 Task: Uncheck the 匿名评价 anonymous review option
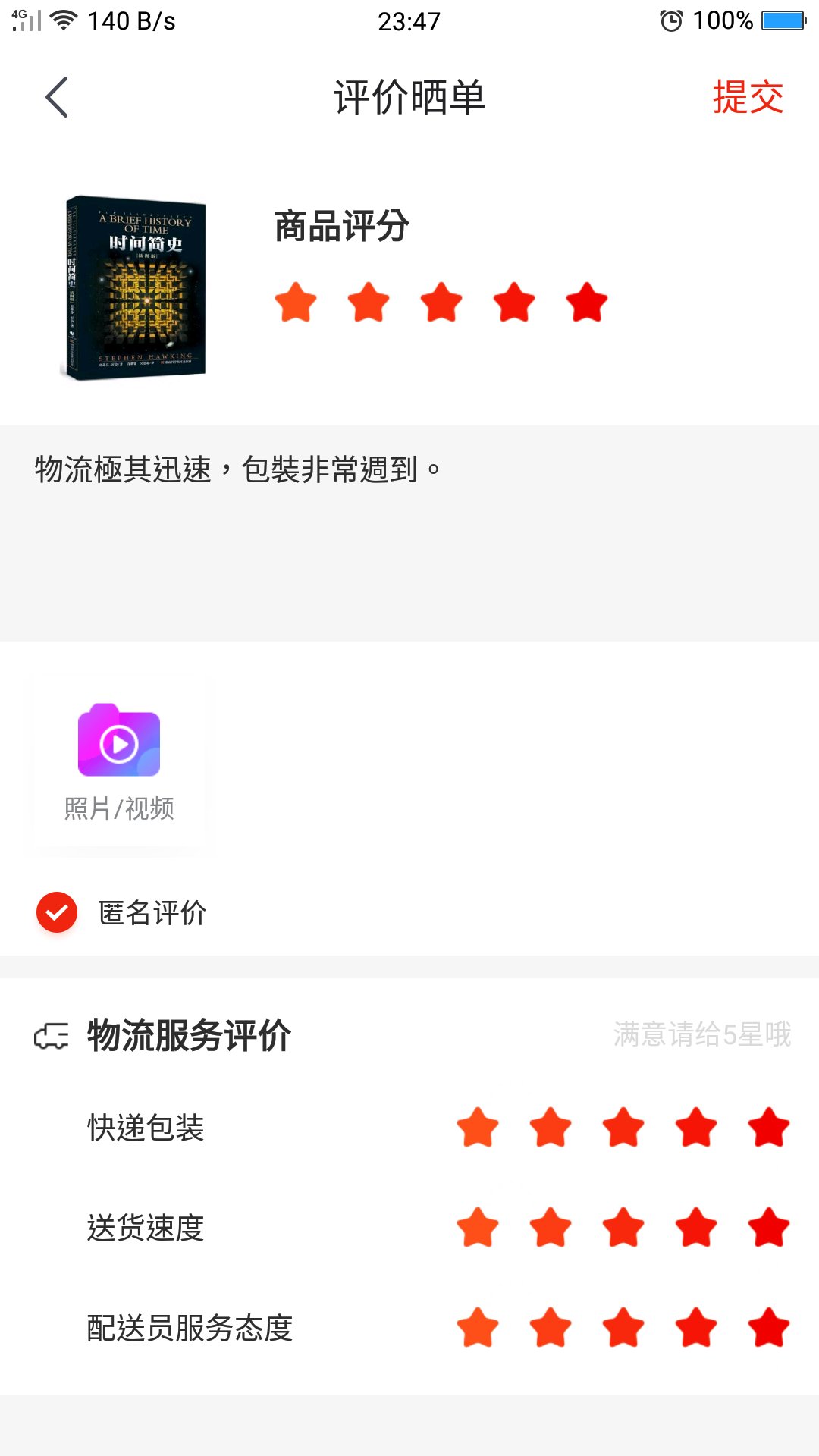pyautogui.click(x=57, y=912)
